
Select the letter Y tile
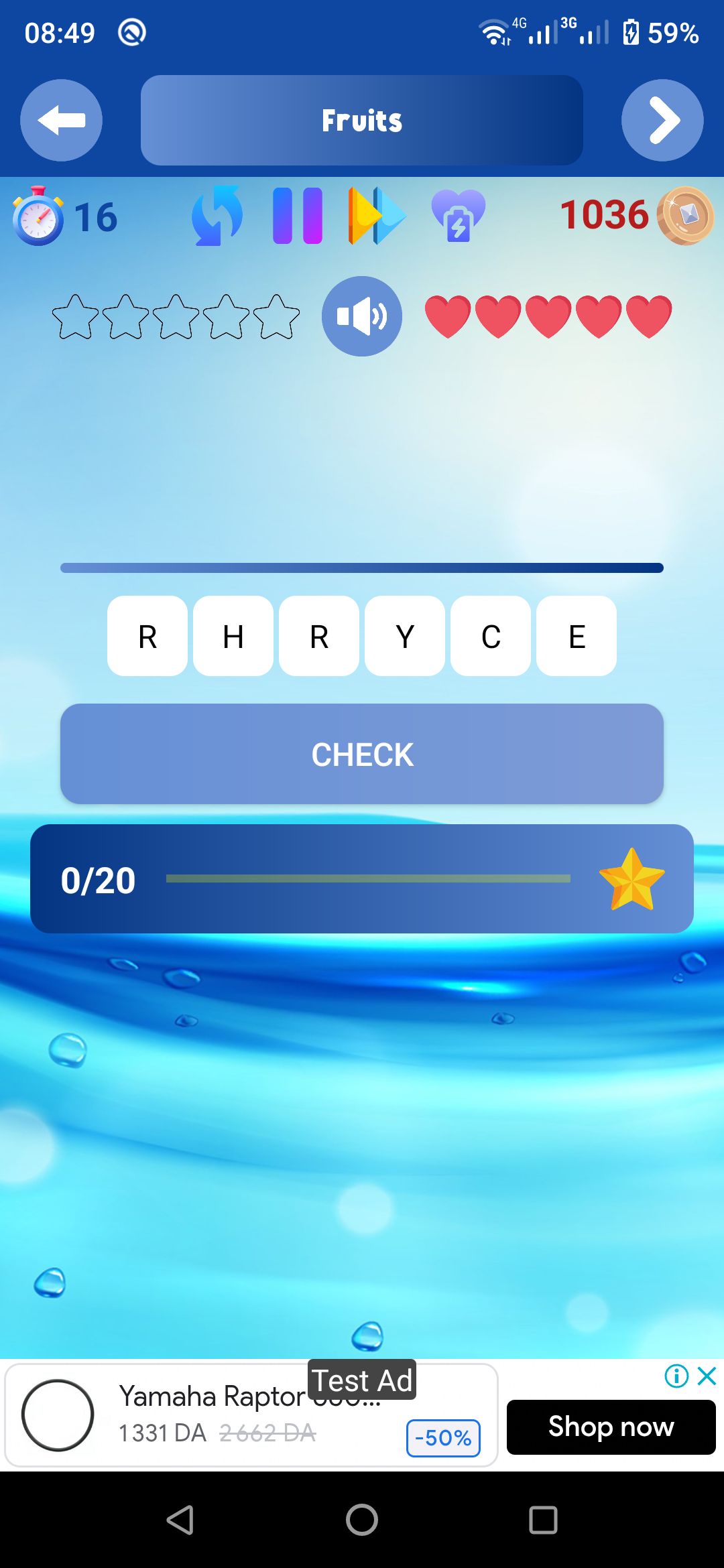pyautogui.click(x=405, y=636)
